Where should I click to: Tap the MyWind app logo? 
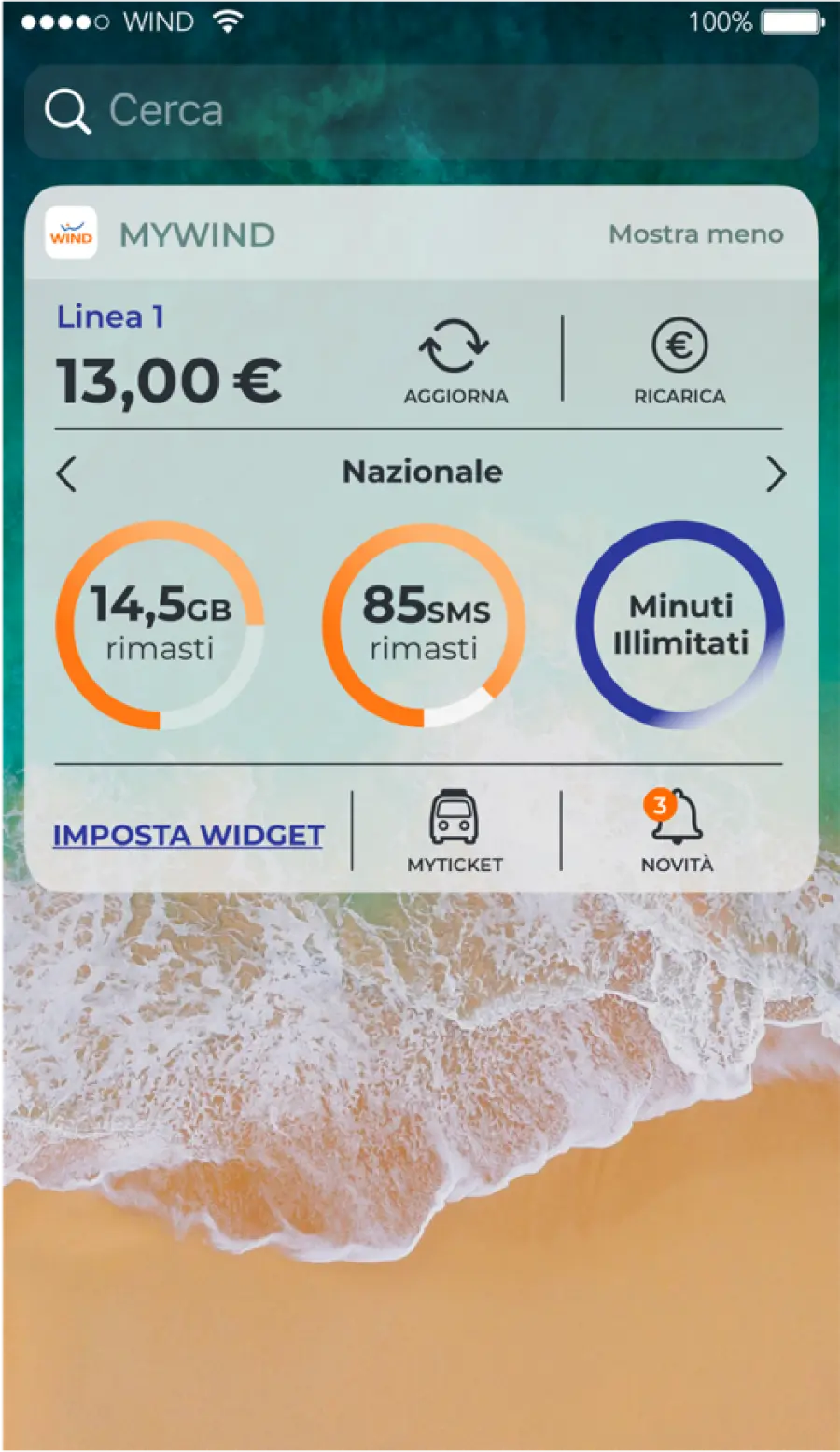71,233
